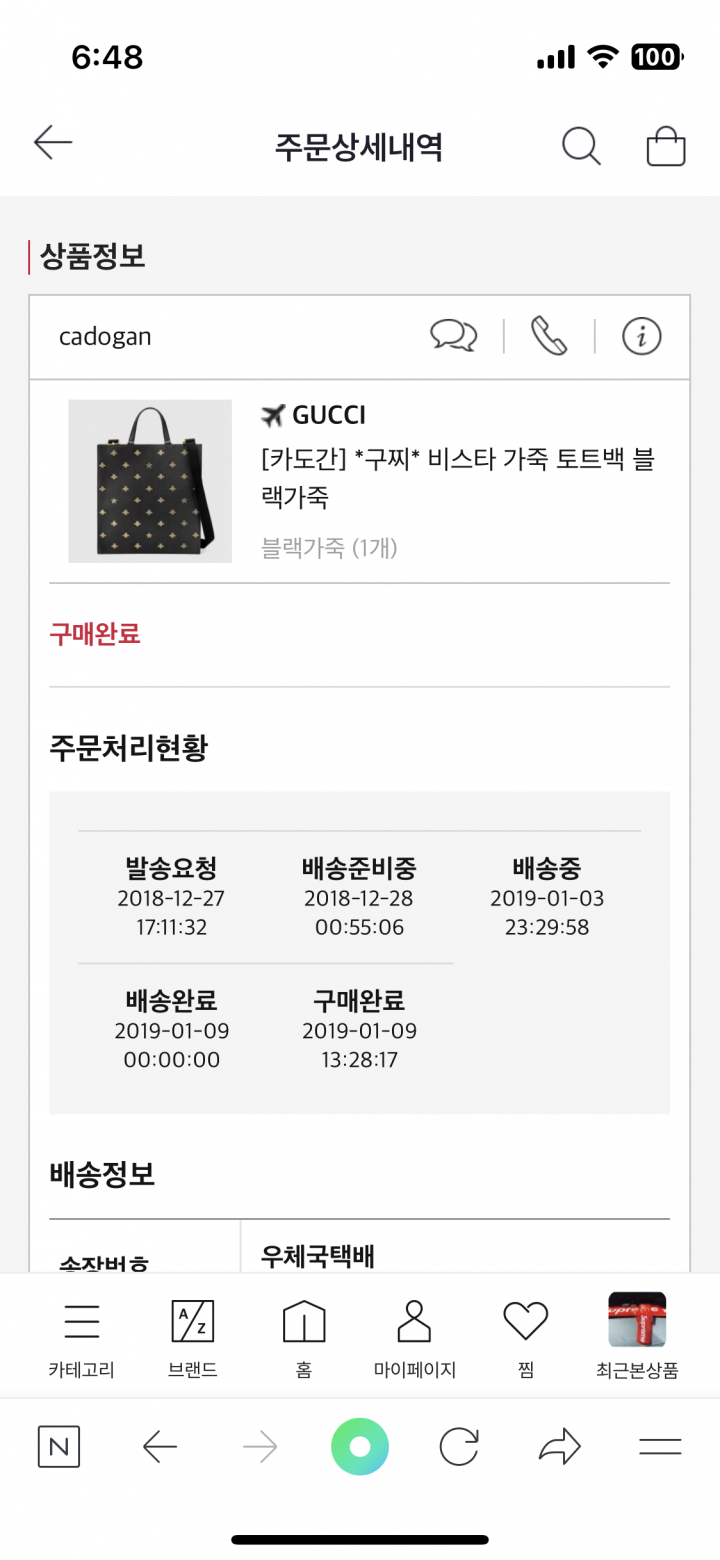Reload the page with the refresh icon
This screenshot has width=720, height=1560.
coord(459,1446)
